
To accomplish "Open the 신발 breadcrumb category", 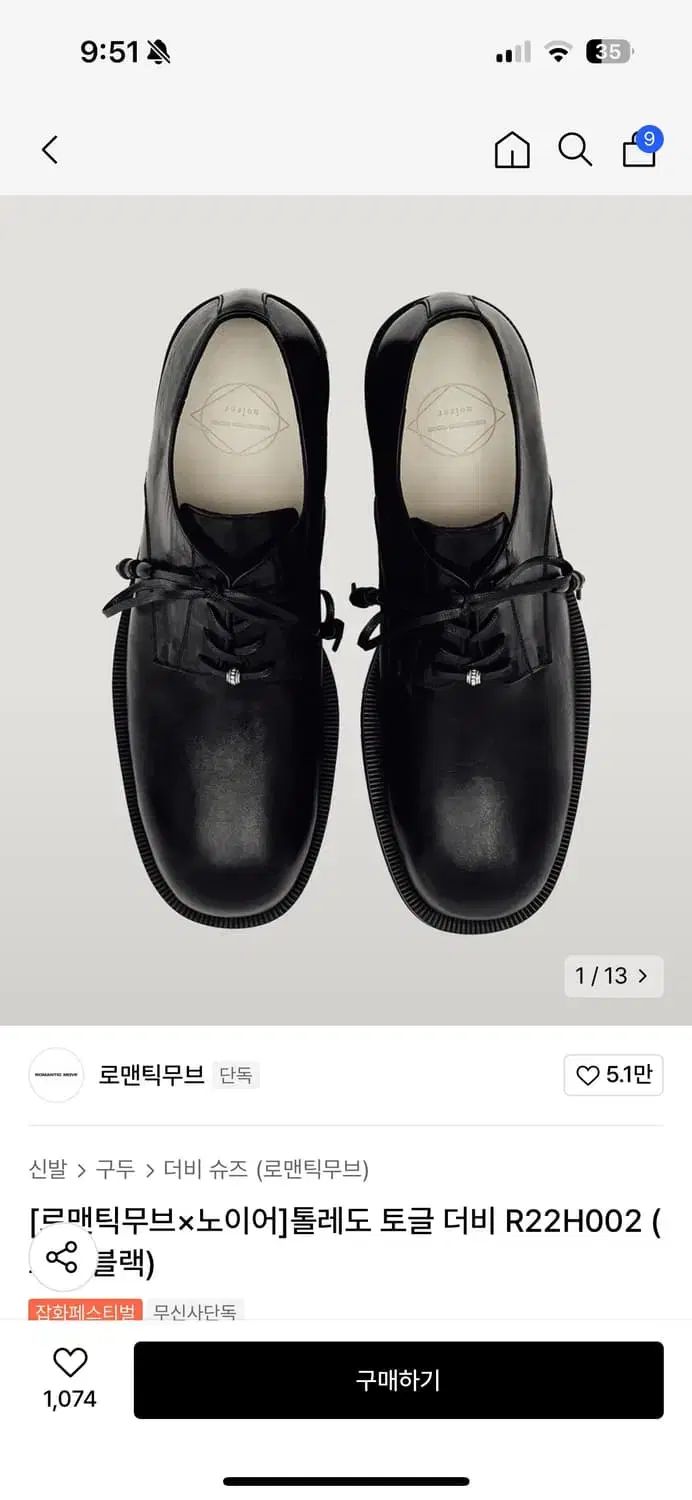I will (48, 1168).
